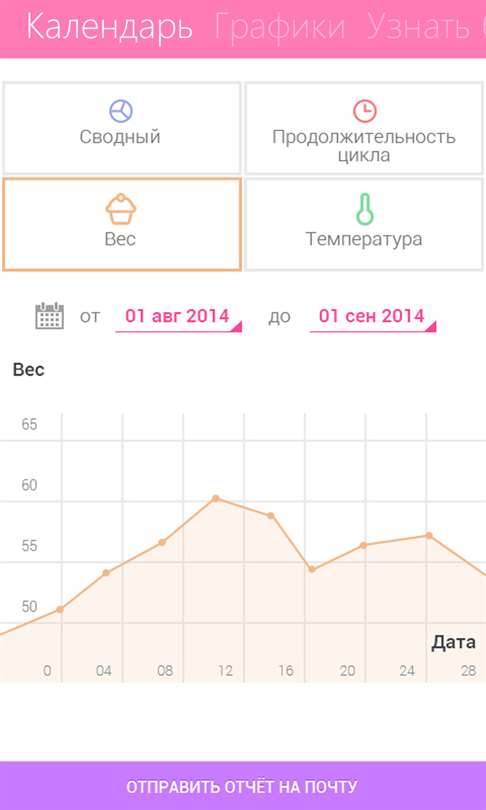The height and width of the screenshot is (810, 486).
Task: Select the Вес chart
Action: (x=122, y=224)
